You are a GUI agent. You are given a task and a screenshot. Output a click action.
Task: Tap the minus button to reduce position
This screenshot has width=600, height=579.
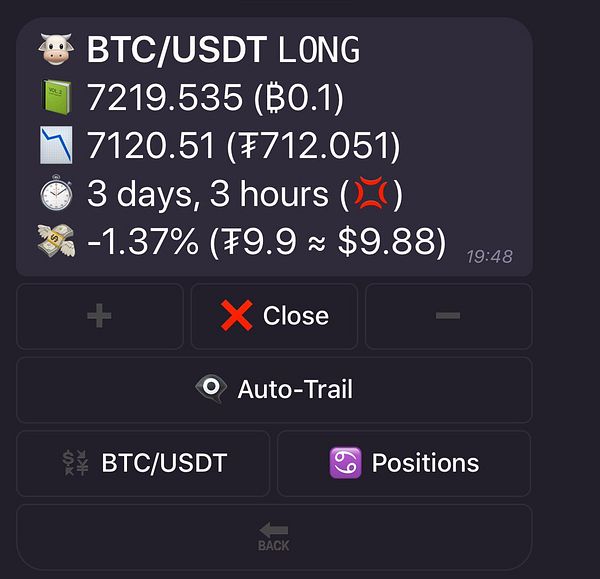(x=448, y=316)
